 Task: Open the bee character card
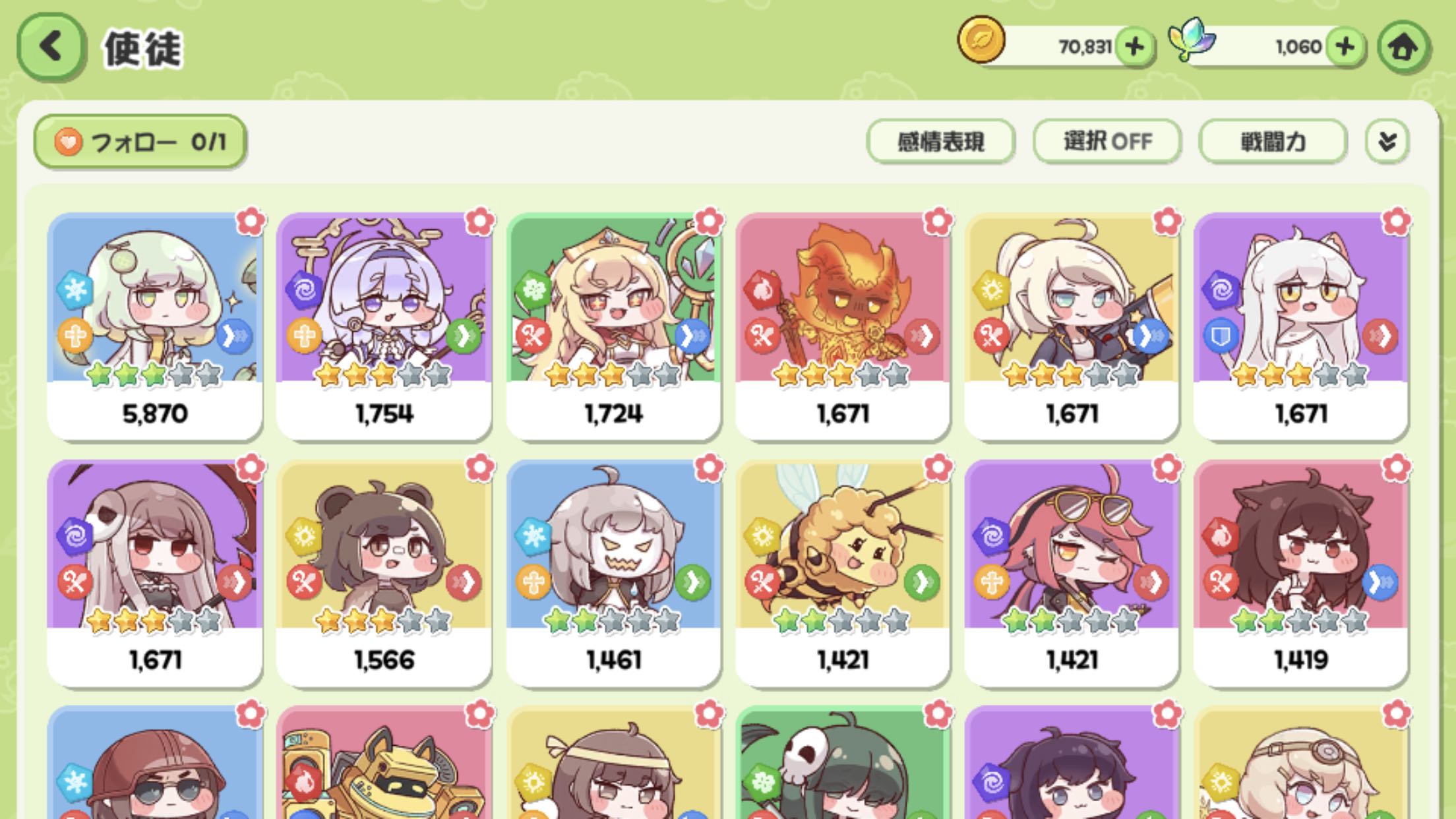(x=842, y=574)
